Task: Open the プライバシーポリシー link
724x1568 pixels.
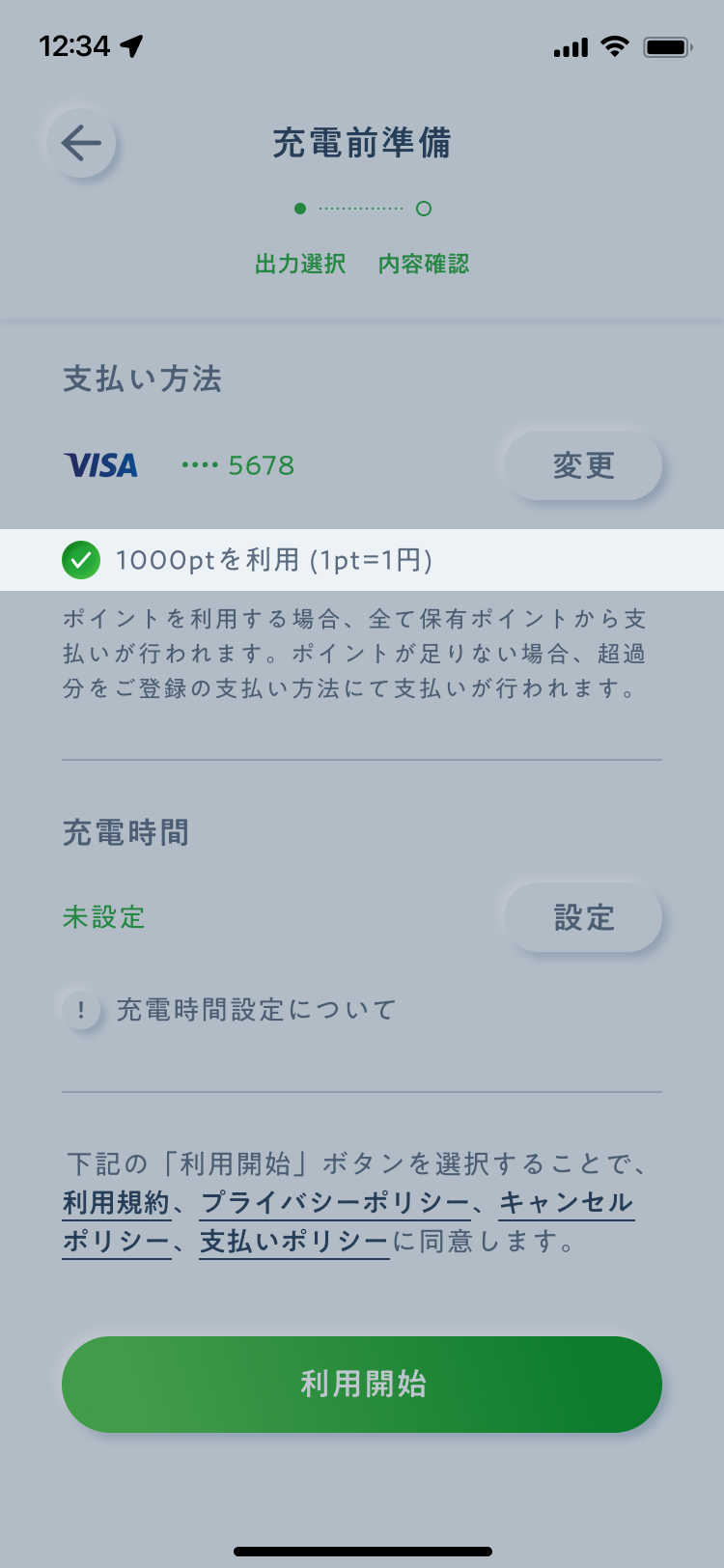Action: click(335, 1203)
